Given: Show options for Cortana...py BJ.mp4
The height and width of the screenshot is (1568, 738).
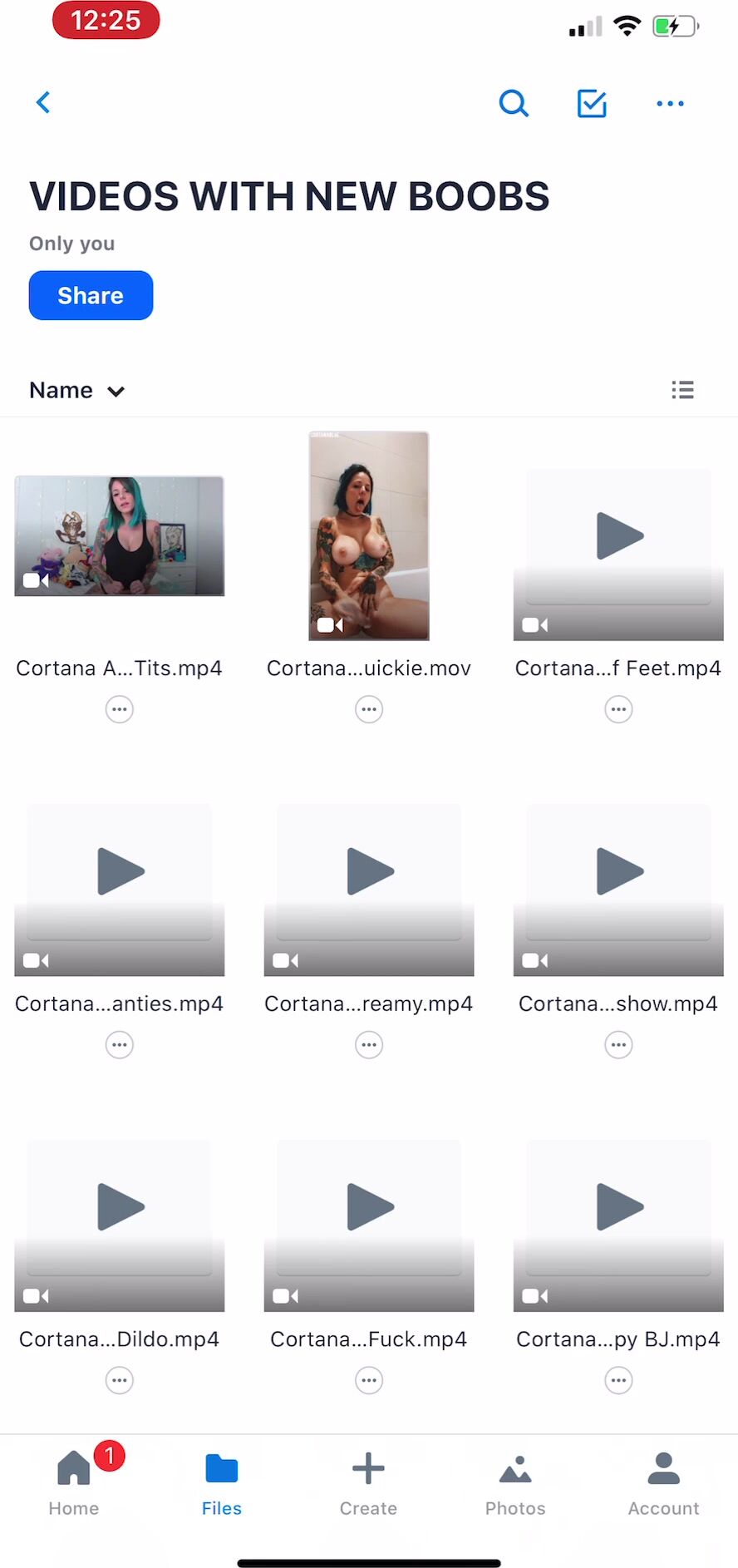Looking at the screenshot, I should (618, 1381).
